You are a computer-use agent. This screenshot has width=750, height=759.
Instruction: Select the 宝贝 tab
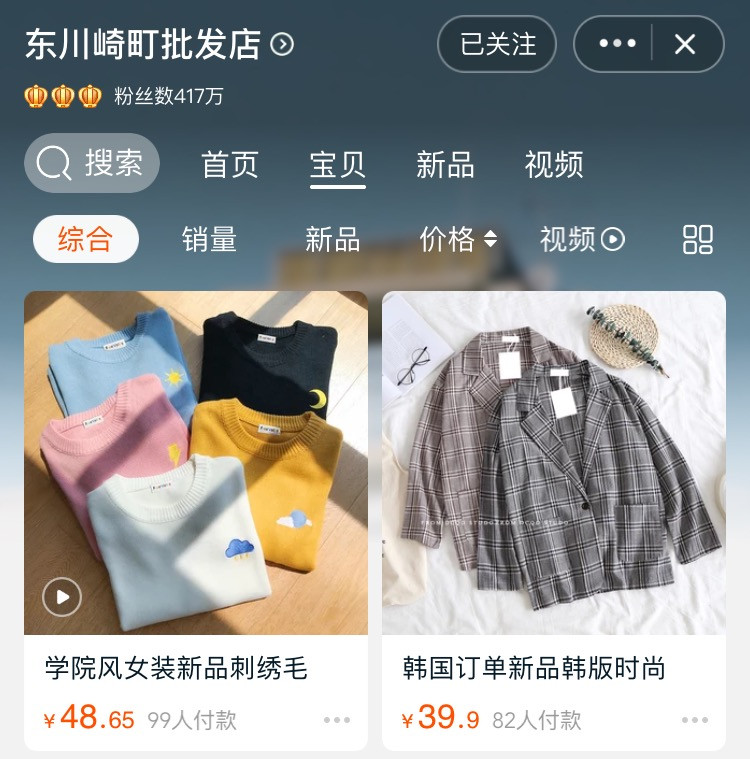(338, 164)
